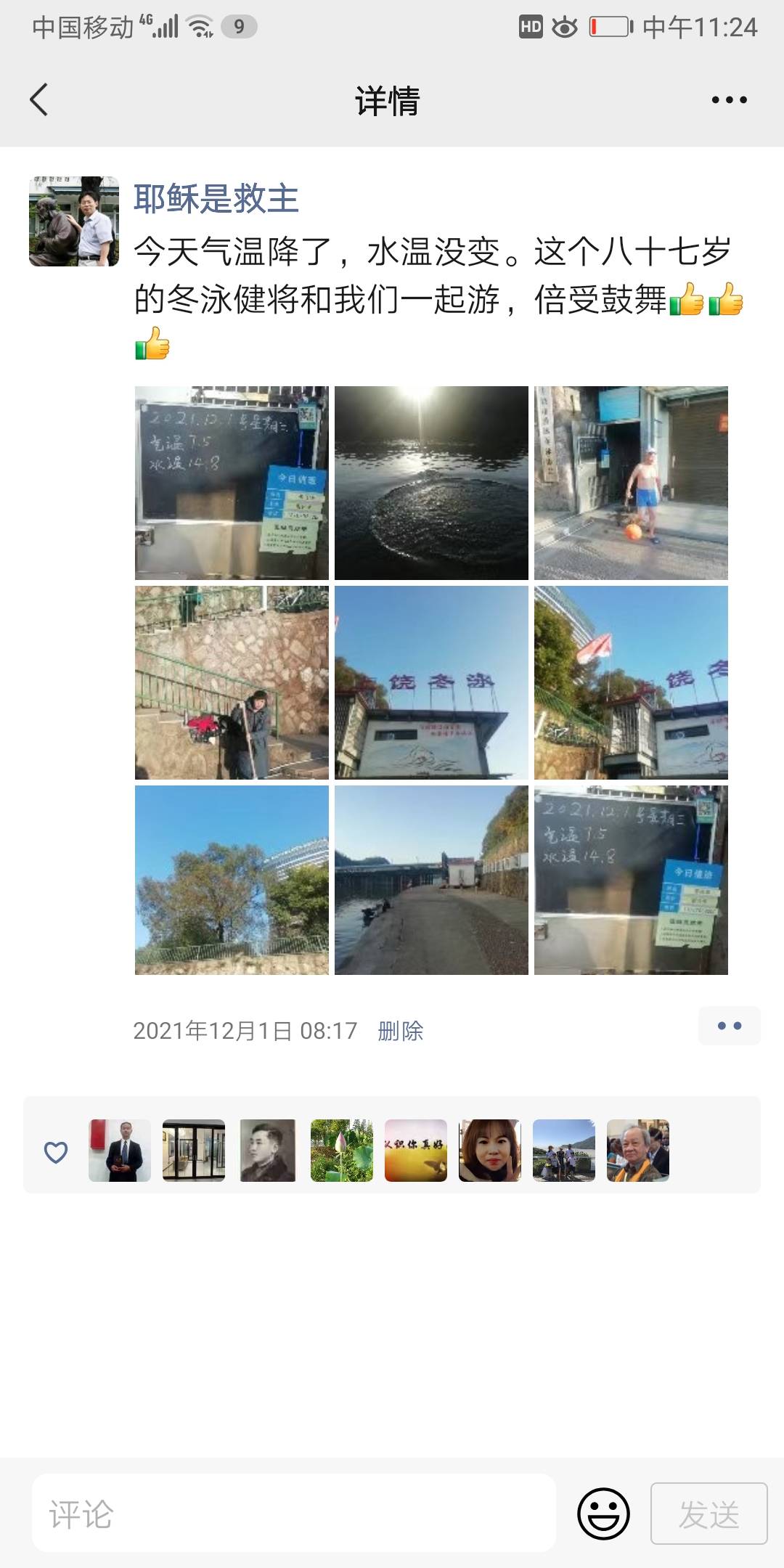Screen dimensions: 784x1568
Task: Tap the 删除 link to delete post
Action: (400, 1029)
